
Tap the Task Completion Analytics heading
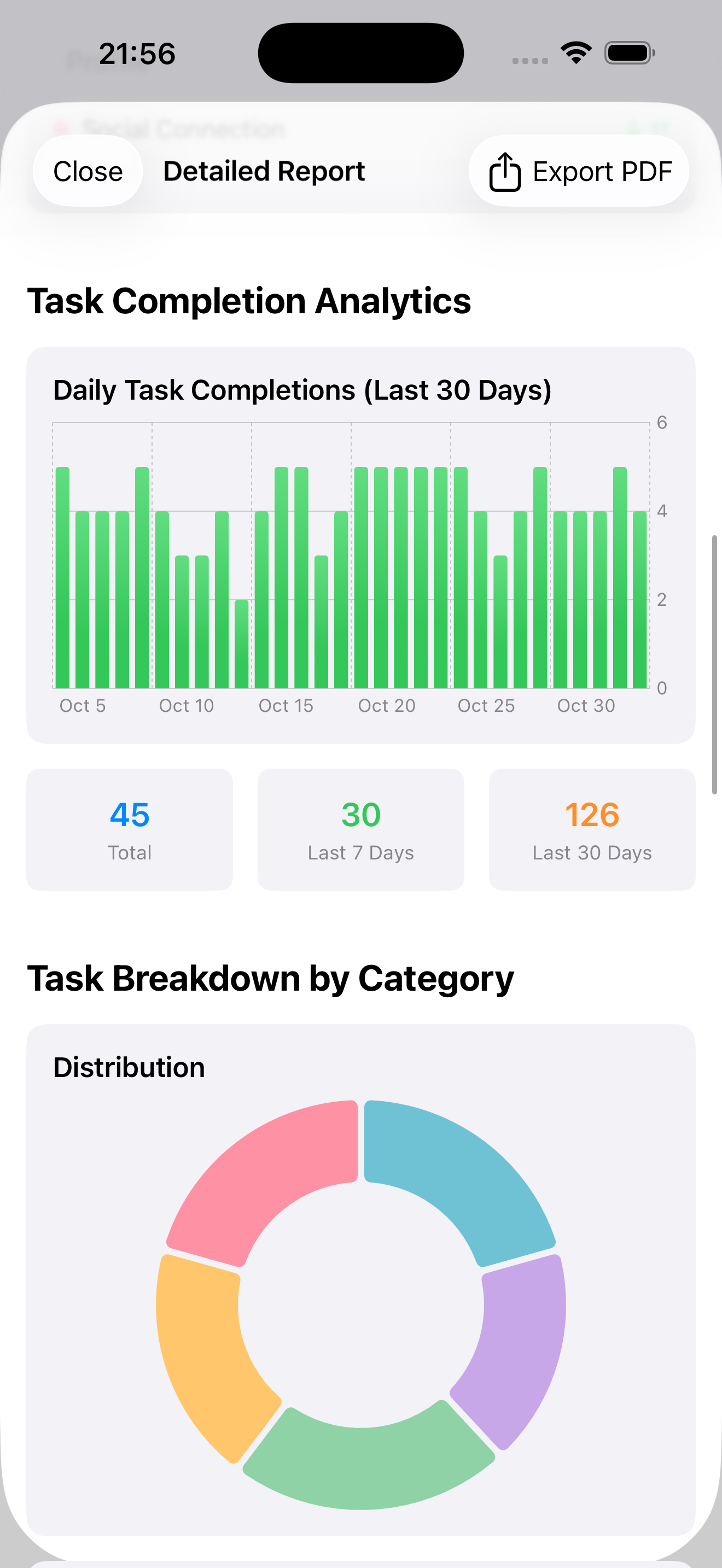click(x=249, y=301)
